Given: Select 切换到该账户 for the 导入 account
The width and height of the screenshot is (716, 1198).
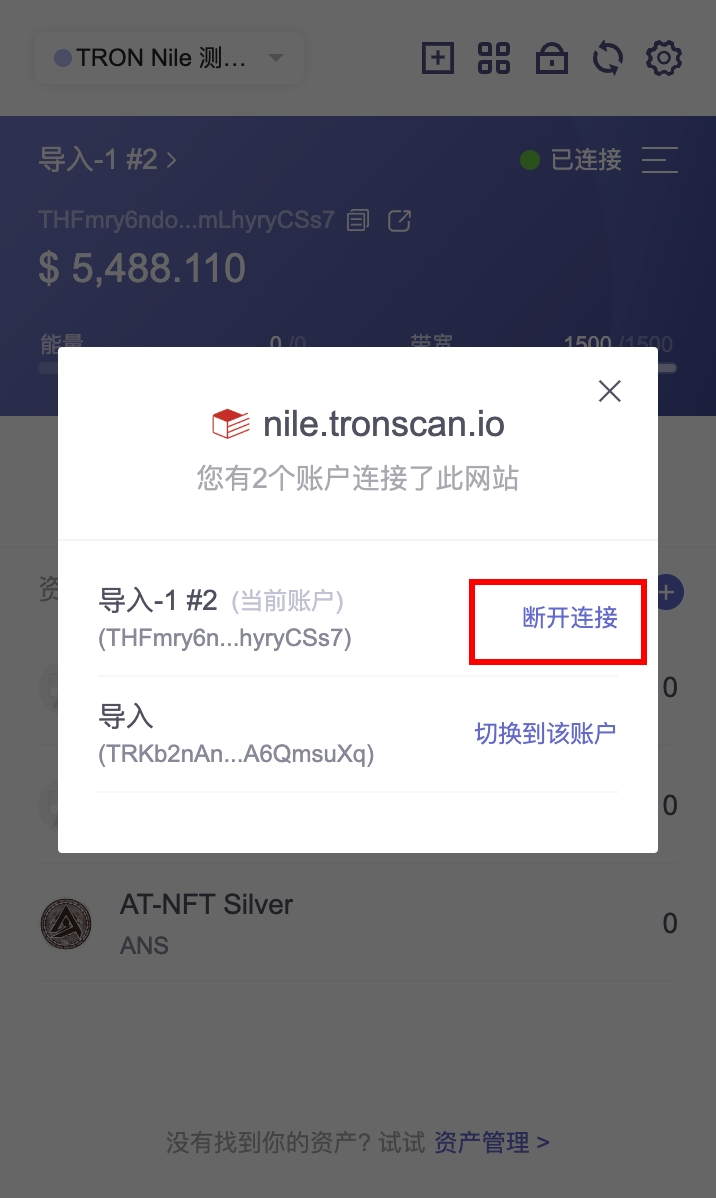Looking at the screenshot, I should coord(545,734).
